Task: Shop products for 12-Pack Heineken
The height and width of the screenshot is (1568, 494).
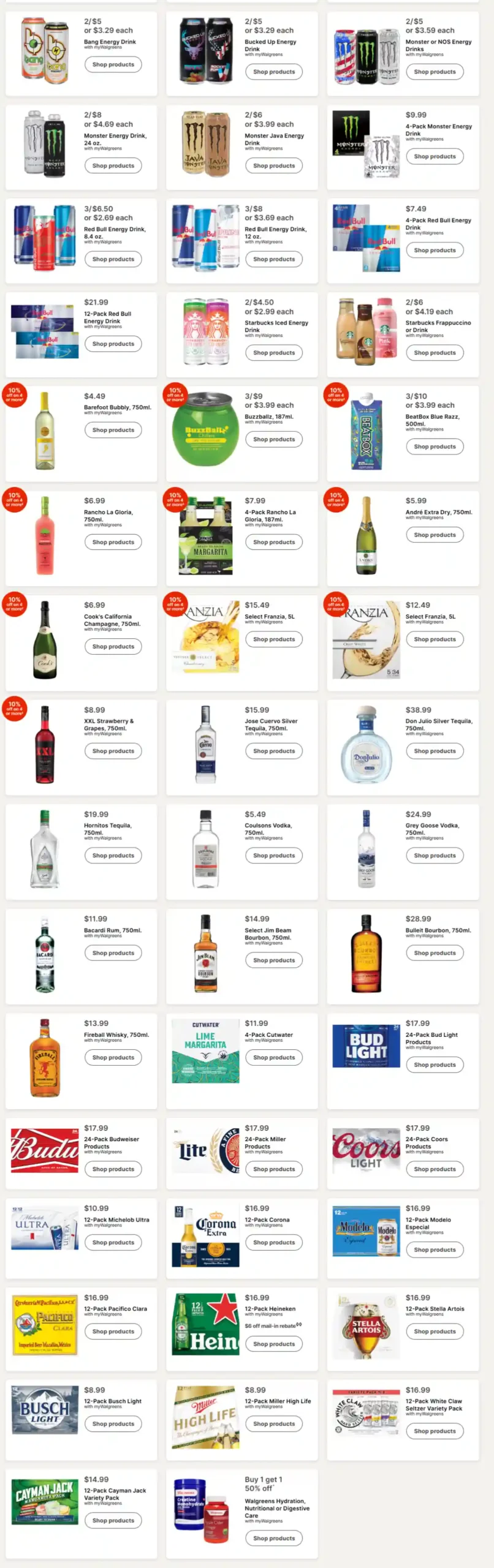Action: (273, 1344)
